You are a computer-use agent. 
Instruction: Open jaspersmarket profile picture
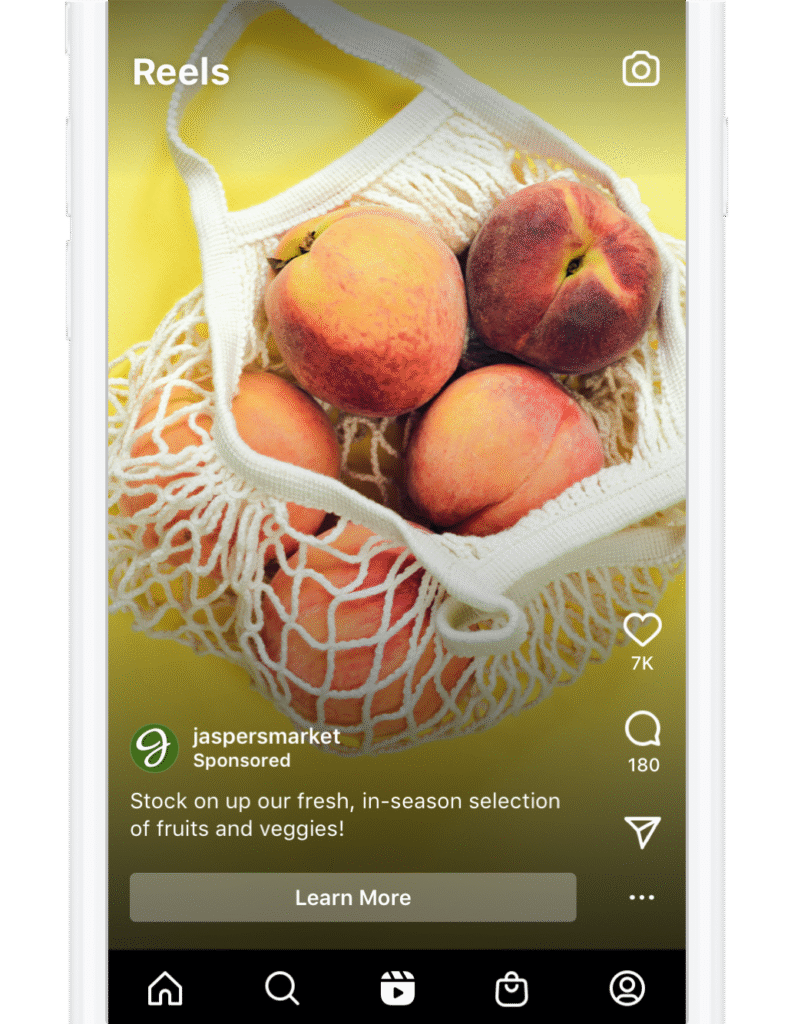(x=155, y=748)
